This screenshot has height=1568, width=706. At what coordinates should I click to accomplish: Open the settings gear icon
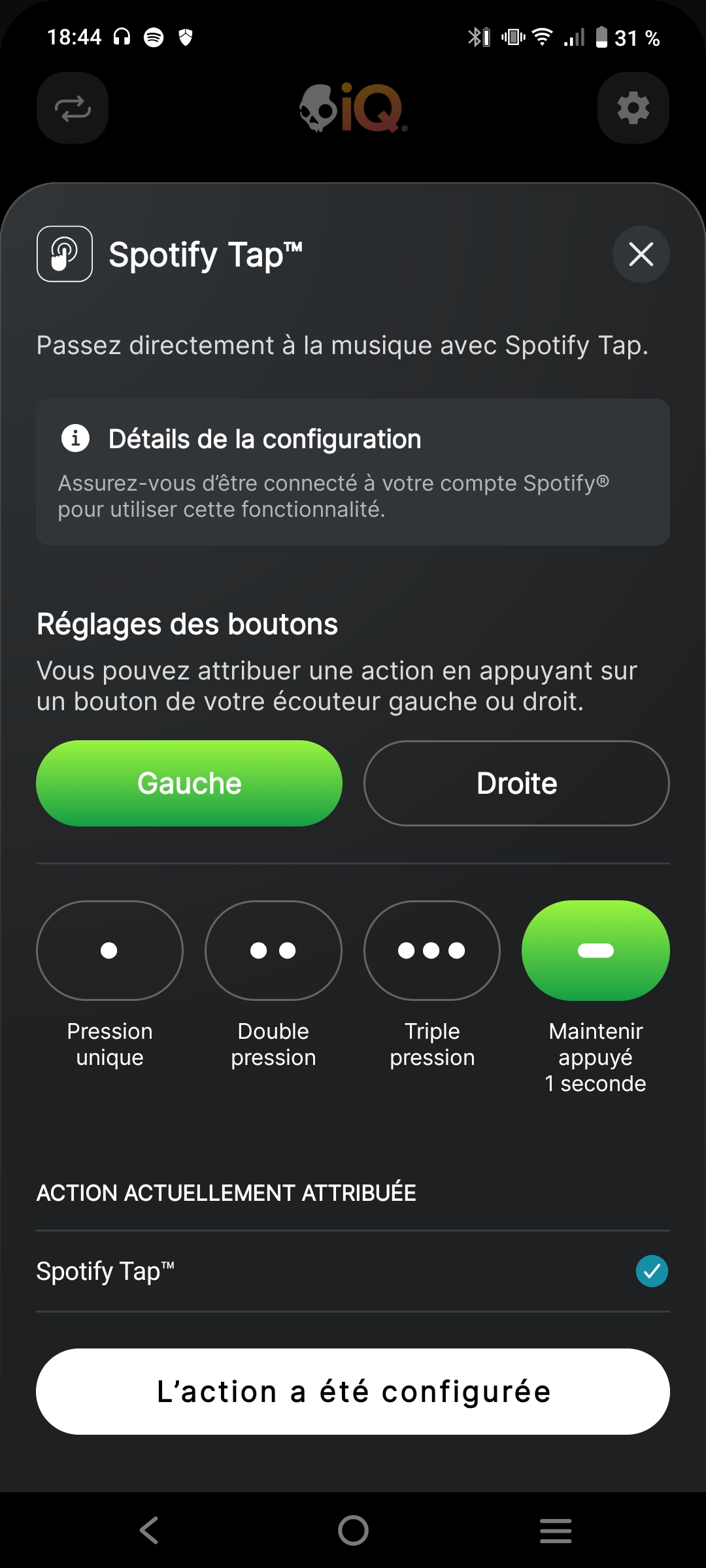[633, 108]
